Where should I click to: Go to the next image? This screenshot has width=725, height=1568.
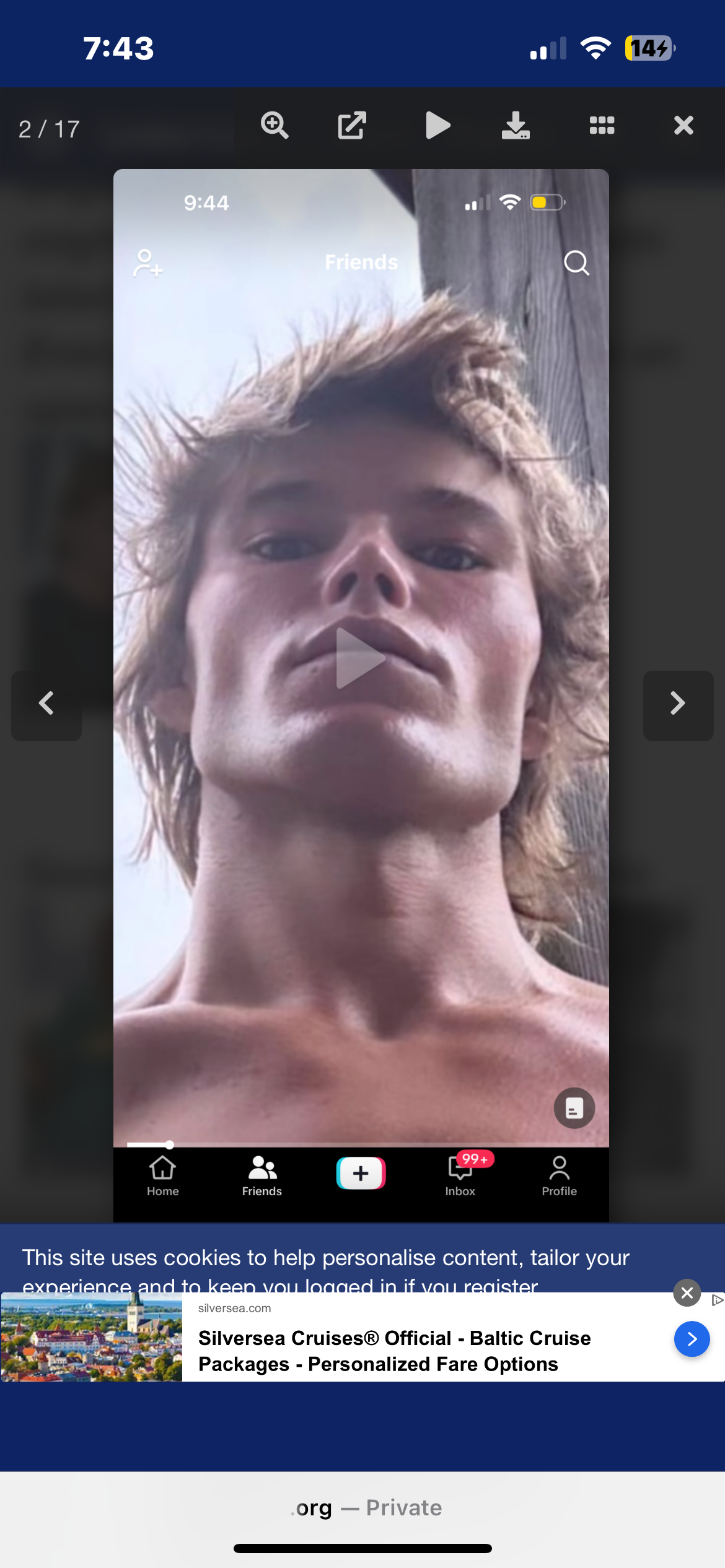(678, 705)
